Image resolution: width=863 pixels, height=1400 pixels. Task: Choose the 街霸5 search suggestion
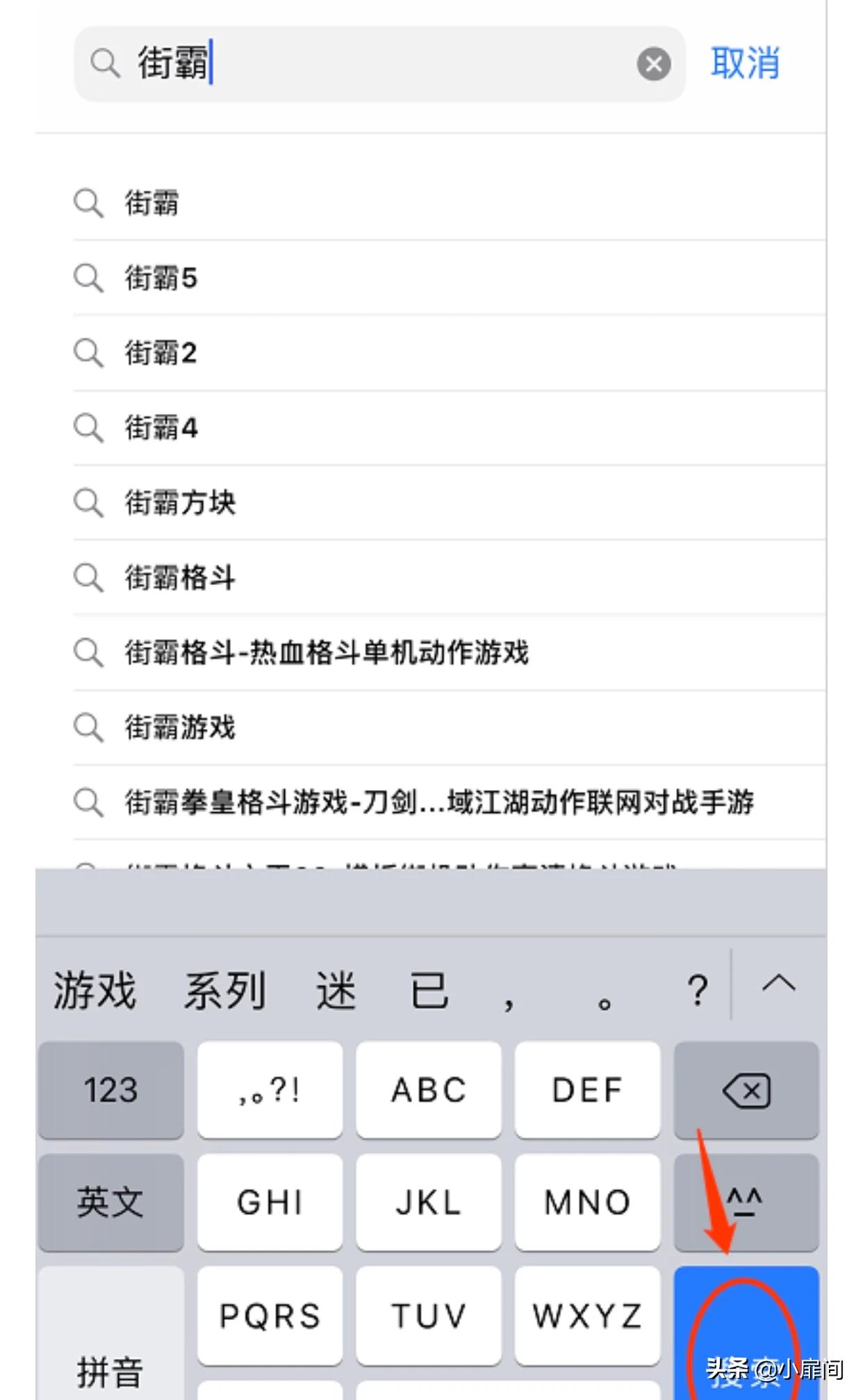coord(161,279)
